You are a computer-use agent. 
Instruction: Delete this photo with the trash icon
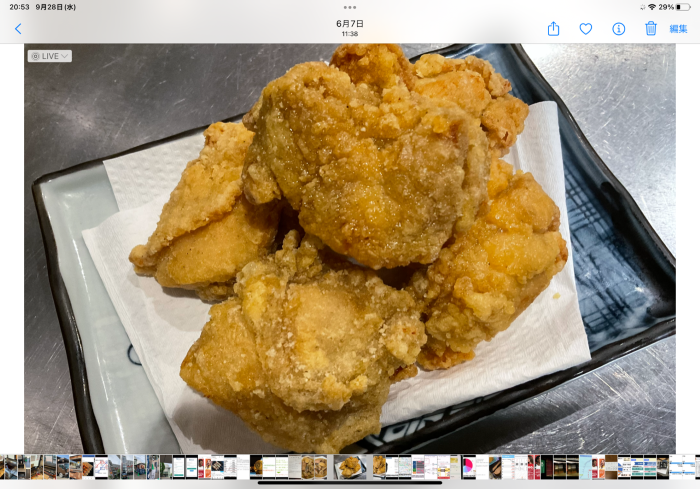click(650, 29)
